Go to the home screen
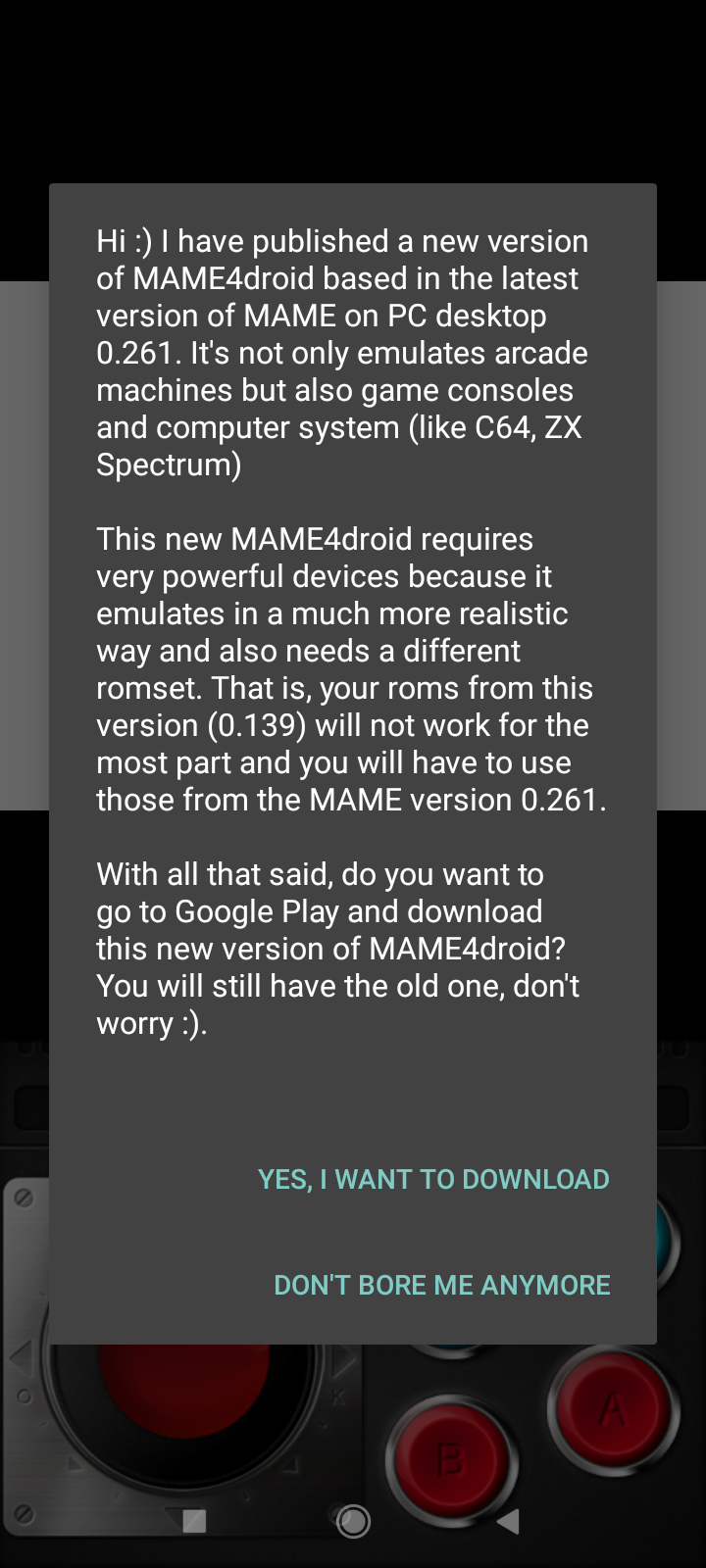 pyautogui.click(x=353, y=1521)
